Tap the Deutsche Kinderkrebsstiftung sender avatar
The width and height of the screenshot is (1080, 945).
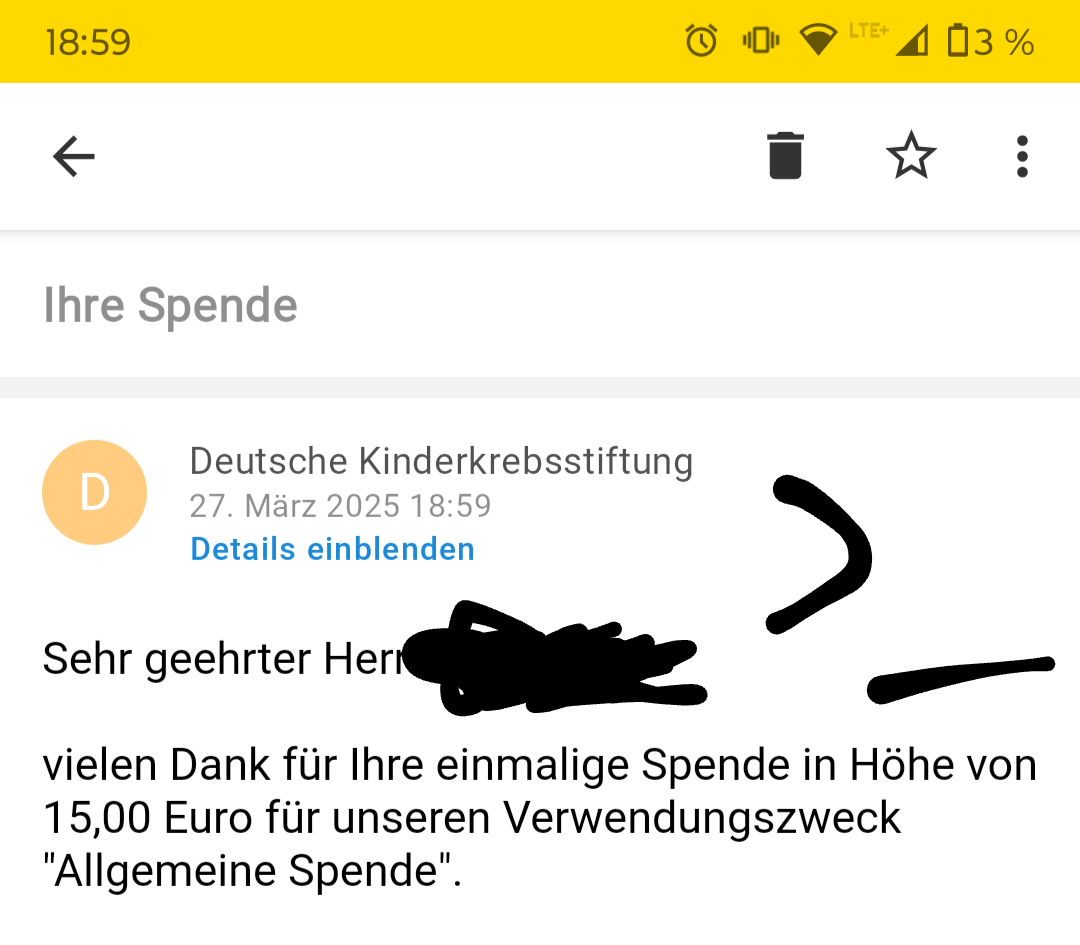(x=94, y=493)
